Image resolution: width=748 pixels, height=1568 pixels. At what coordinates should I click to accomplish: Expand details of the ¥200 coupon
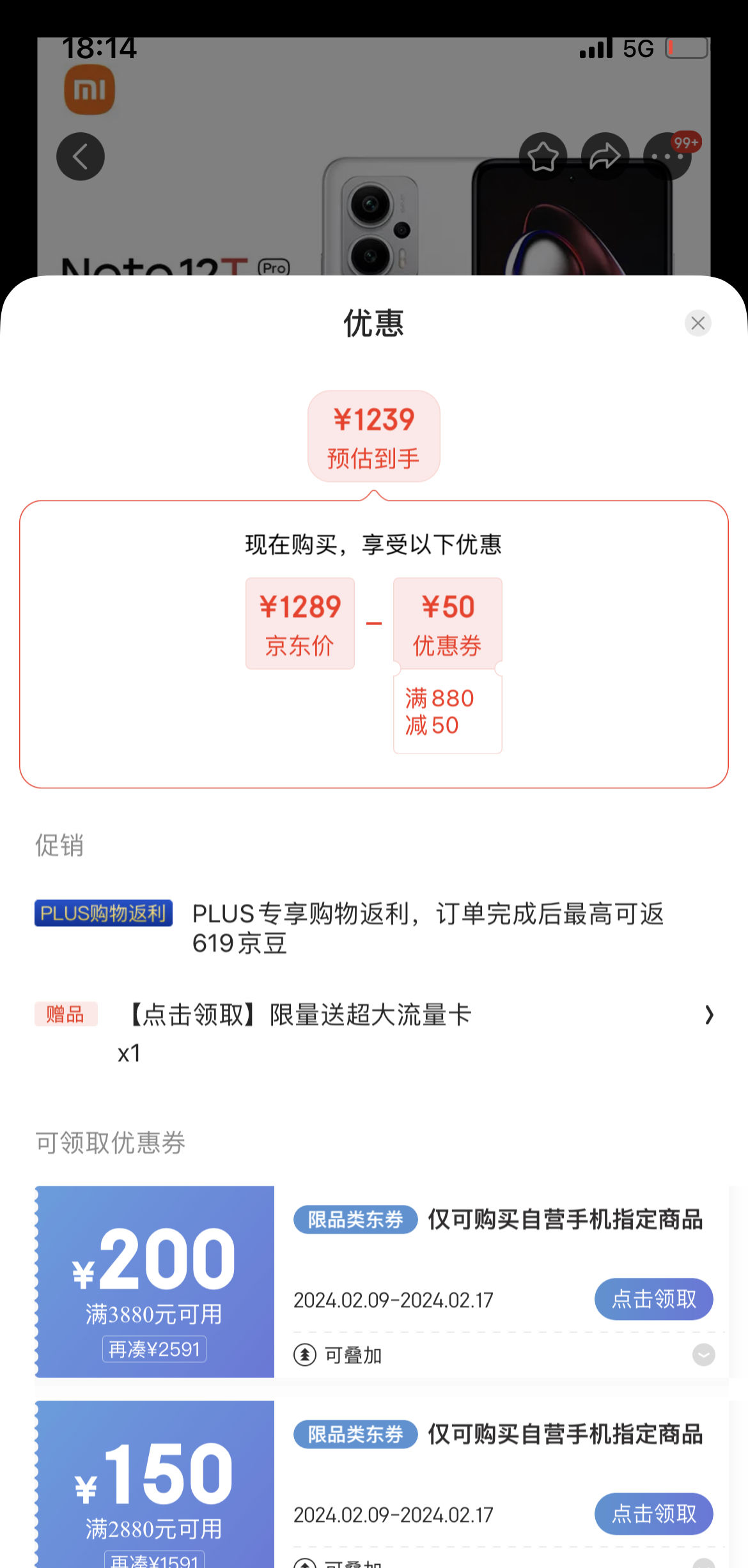pyautogui.click(x=703, y=1355)
